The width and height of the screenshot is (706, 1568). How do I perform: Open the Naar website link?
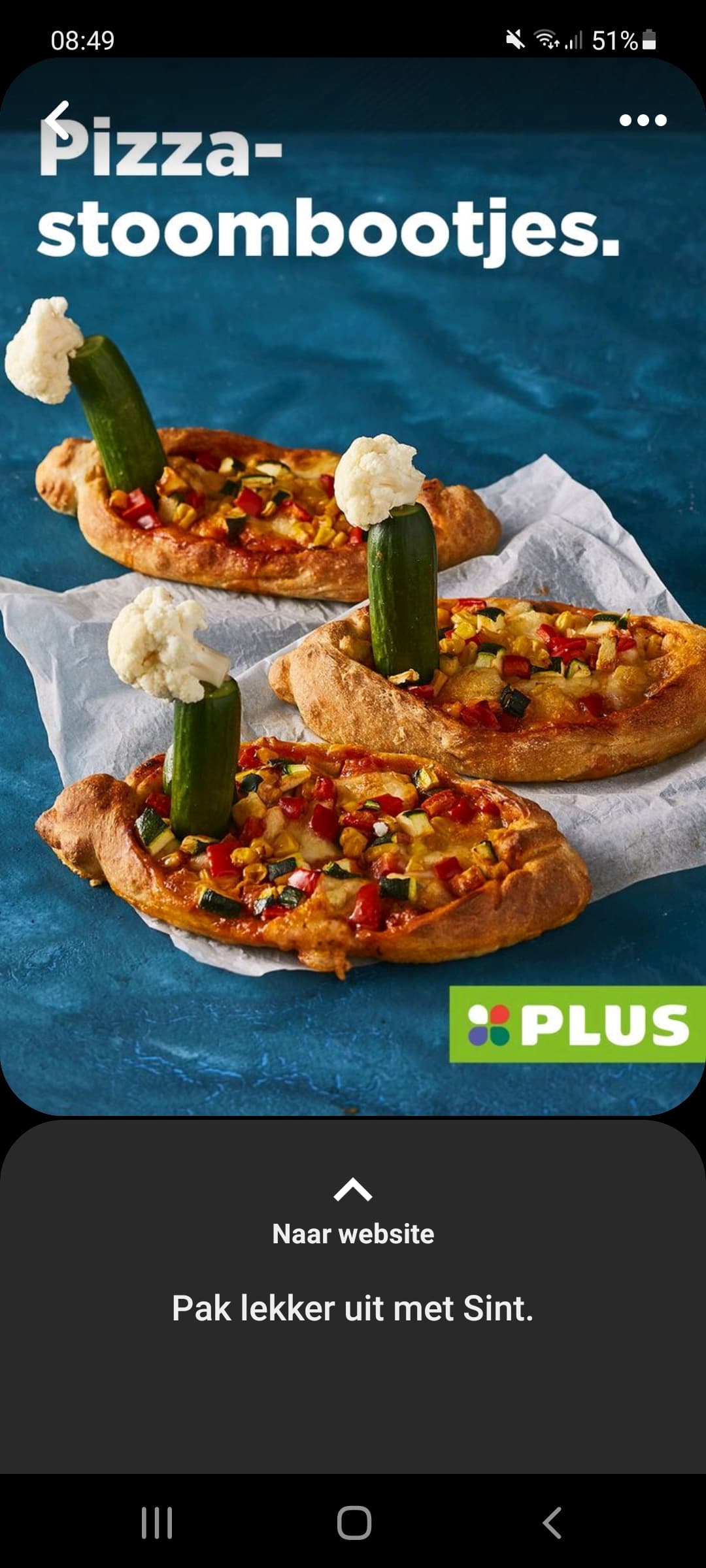click(353, 1233)
